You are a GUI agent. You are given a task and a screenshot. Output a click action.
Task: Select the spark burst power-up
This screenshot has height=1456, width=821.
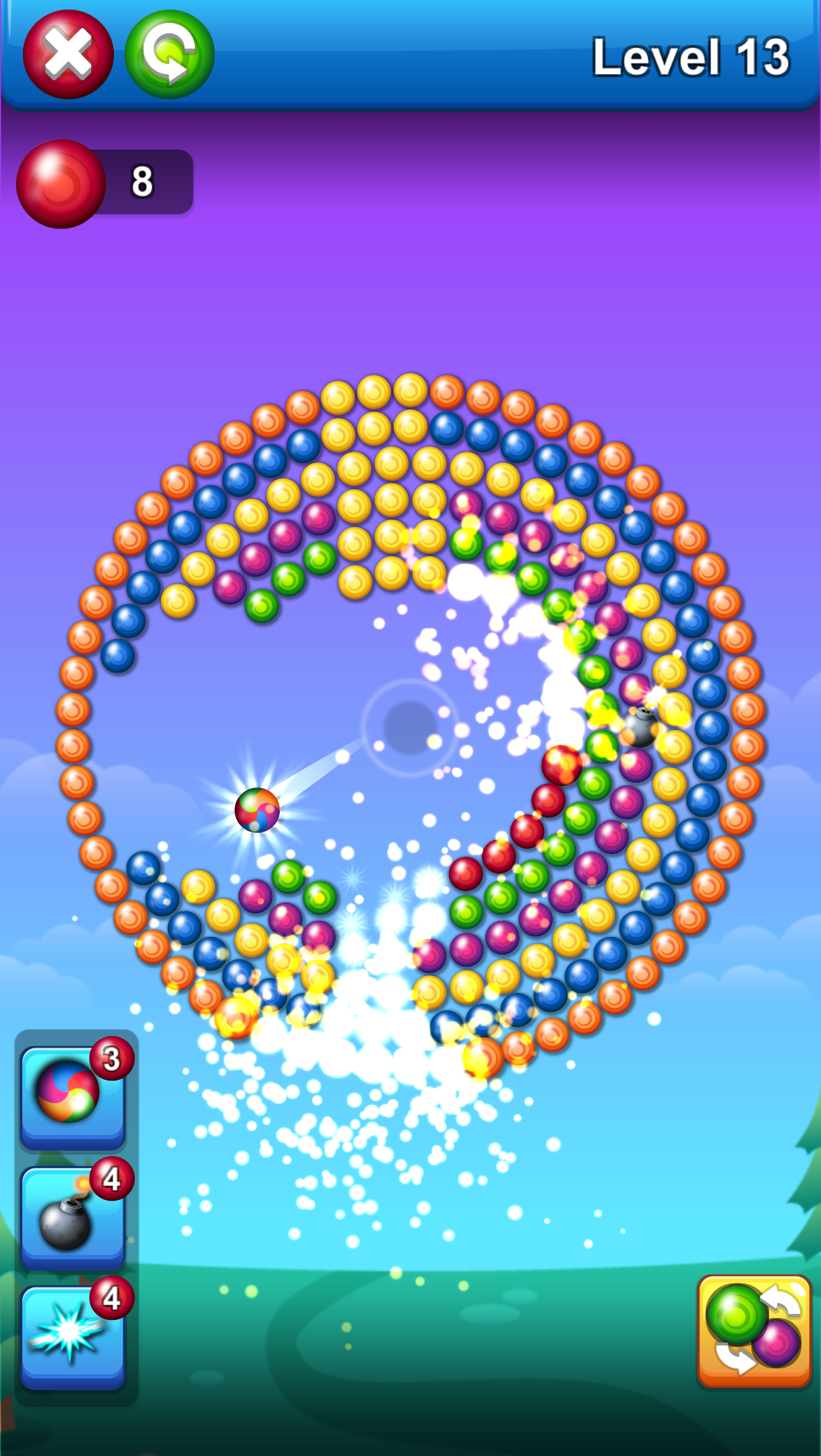[71, 1336]
